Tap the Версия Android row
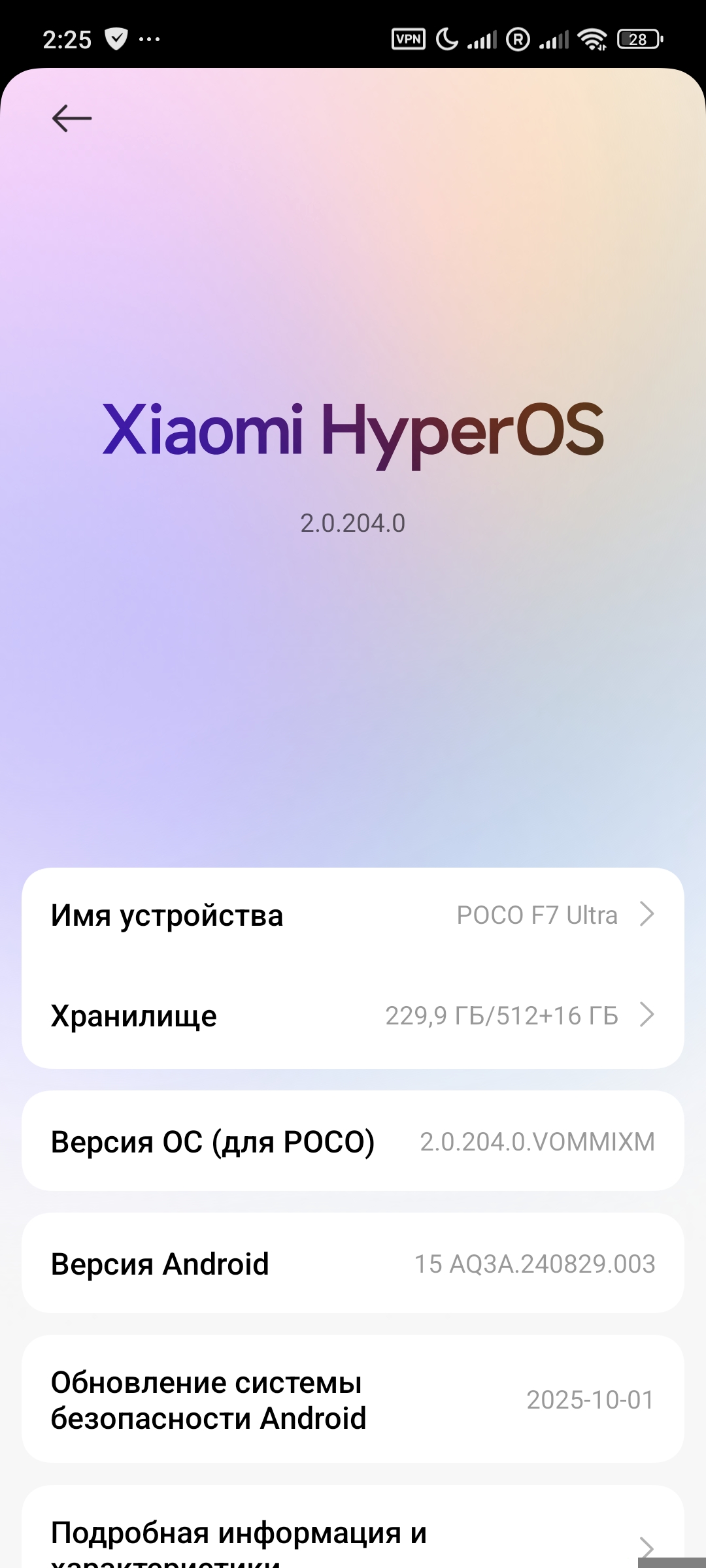 353,1264
